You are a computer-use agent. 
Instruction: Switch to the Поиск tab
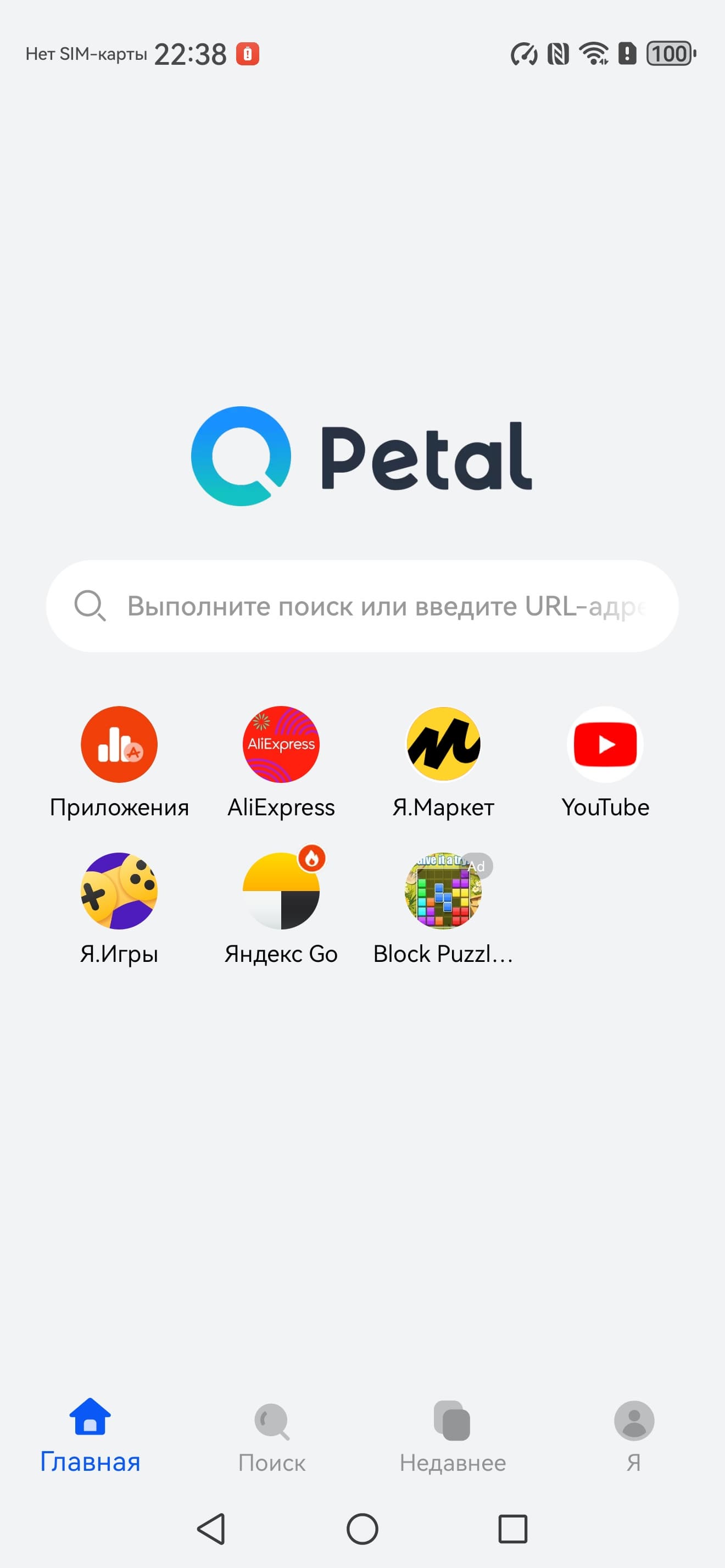coord(271,1435)
